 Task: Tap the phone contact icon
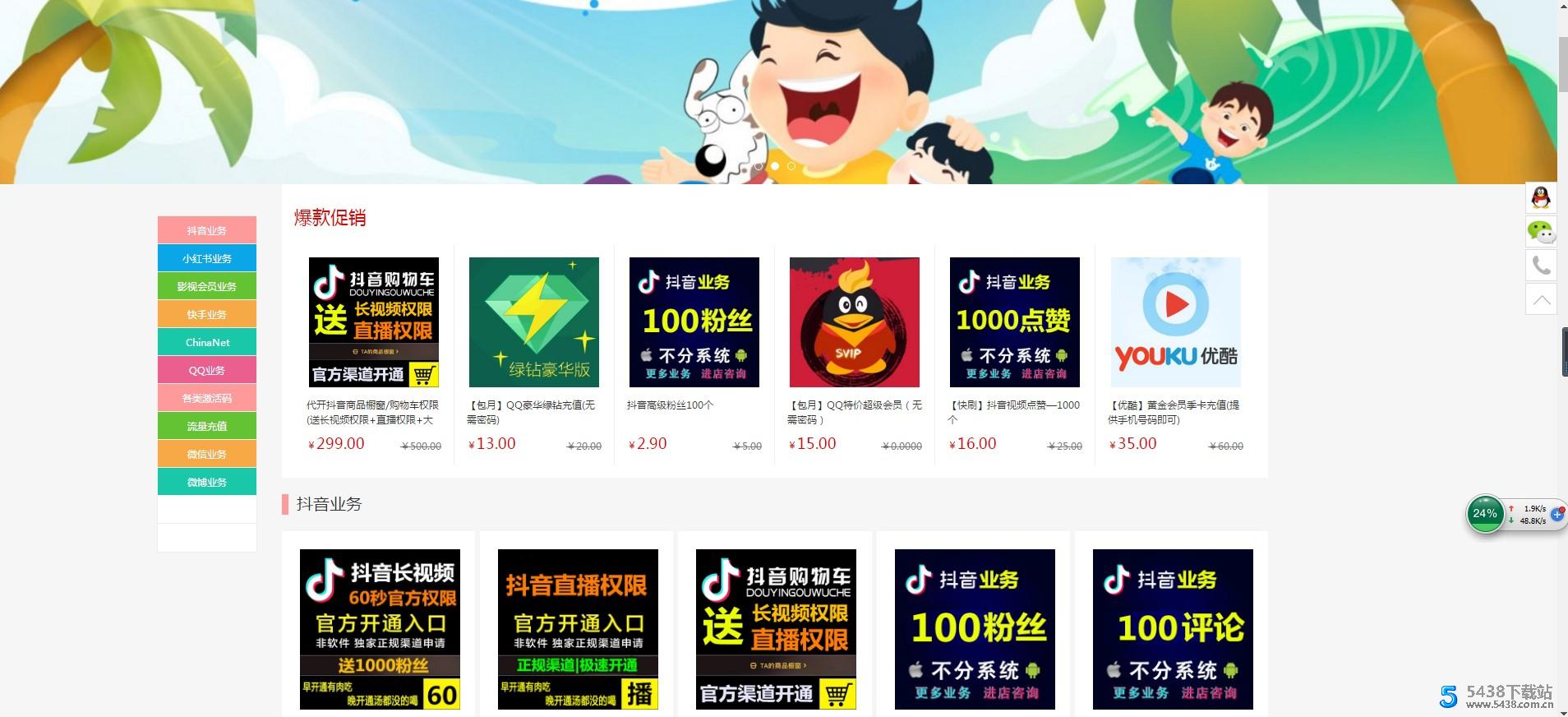[1541, 266]
